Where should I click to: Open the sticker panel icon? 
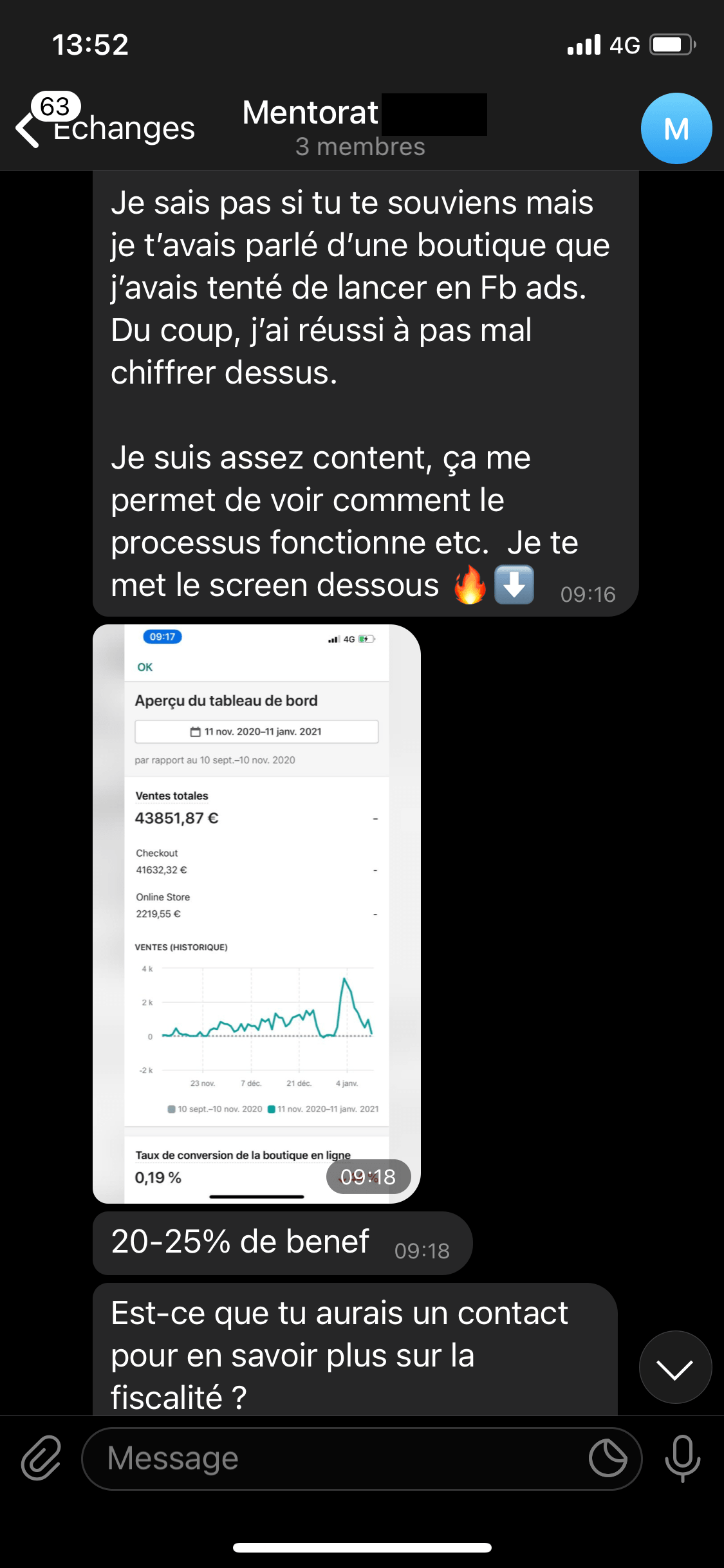[x=608, y=1458]
